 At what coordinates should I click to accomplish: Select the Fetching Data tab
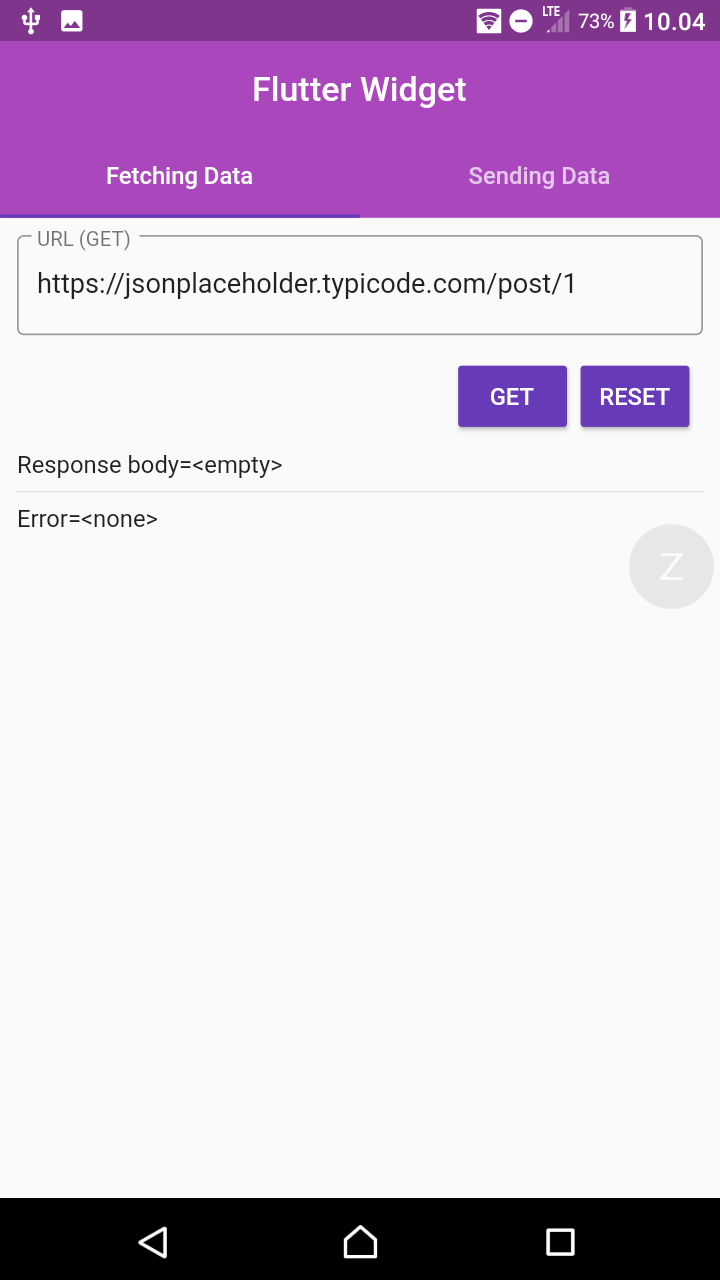click(180, 176)
